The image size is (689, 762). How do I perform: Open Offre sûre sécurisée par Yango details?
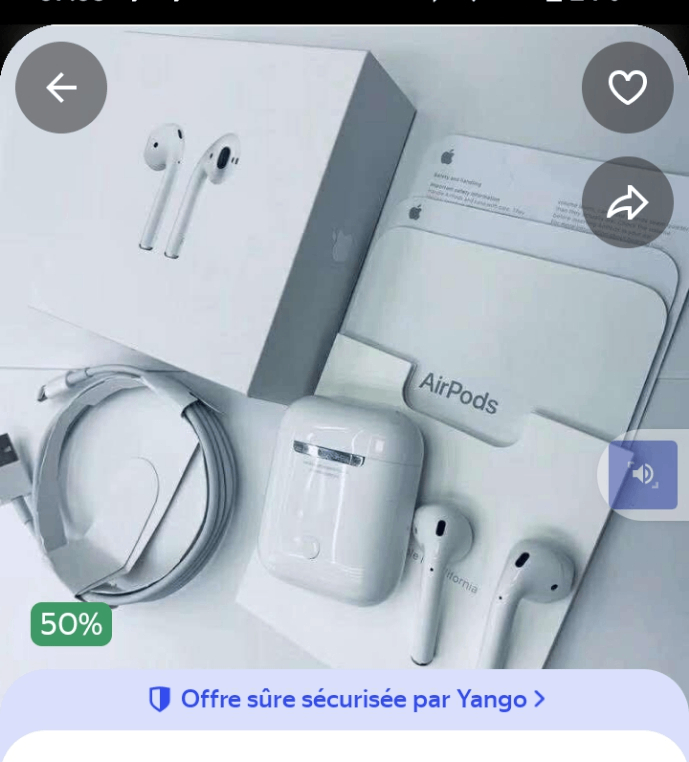[x=346, y=699]
